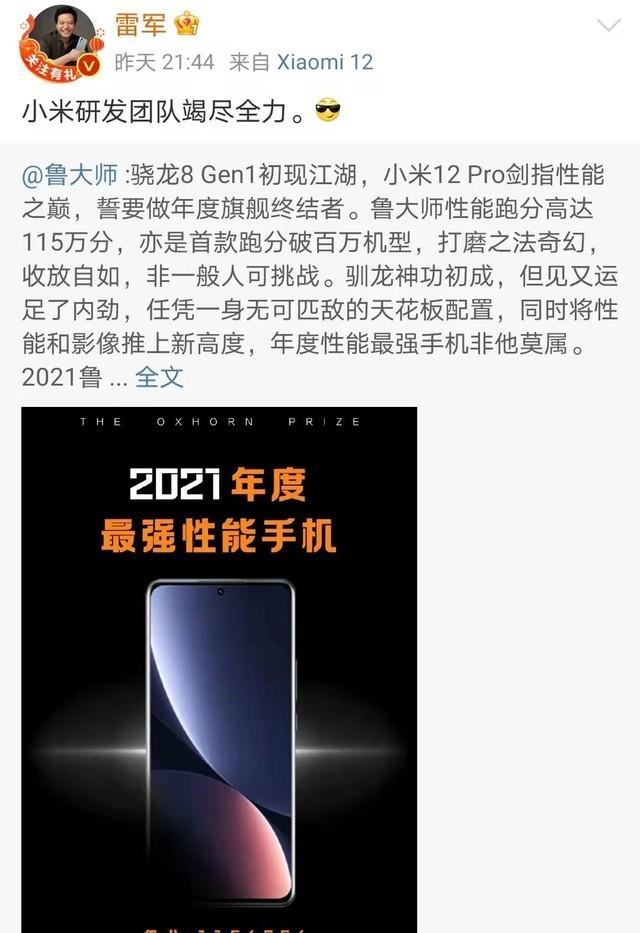The image size is (640, 933).
Task: Open the 2021年度最强性能手机 image
Action: [x=219, y=668]
